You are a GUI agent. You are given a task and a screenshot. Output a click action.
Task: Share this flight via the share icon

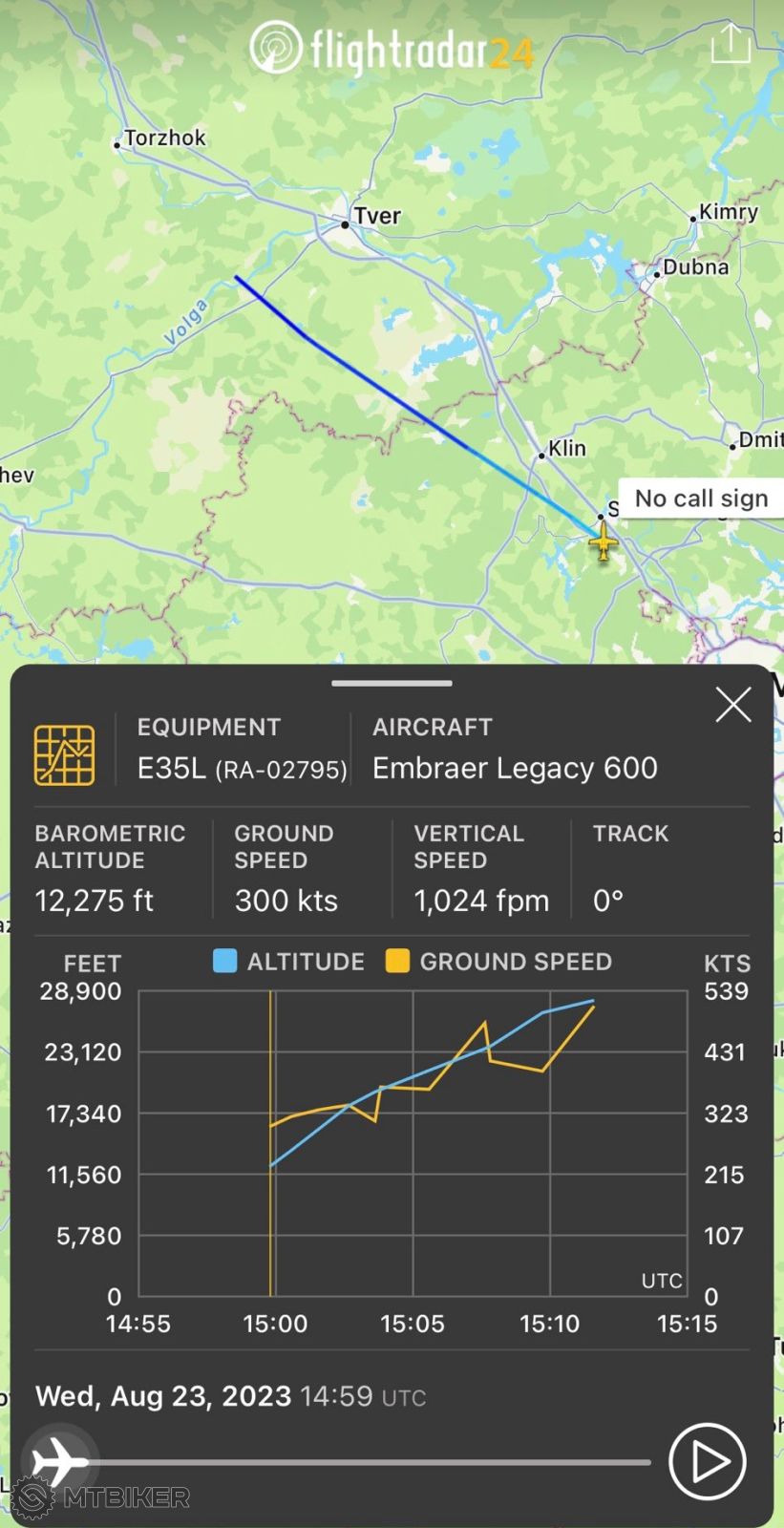click(x=731, y=44)
